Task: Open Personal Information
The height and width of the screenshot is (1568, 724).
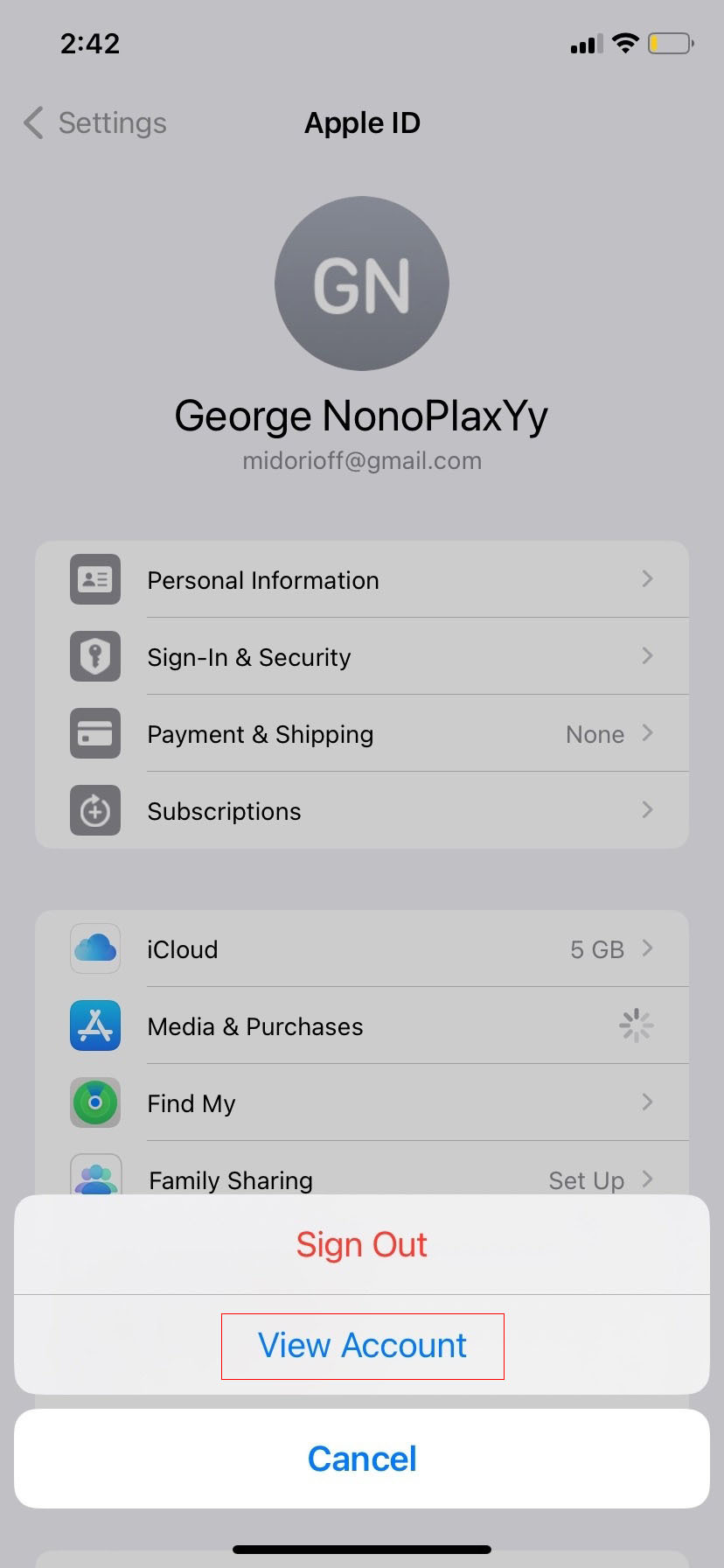Action: 362,579
